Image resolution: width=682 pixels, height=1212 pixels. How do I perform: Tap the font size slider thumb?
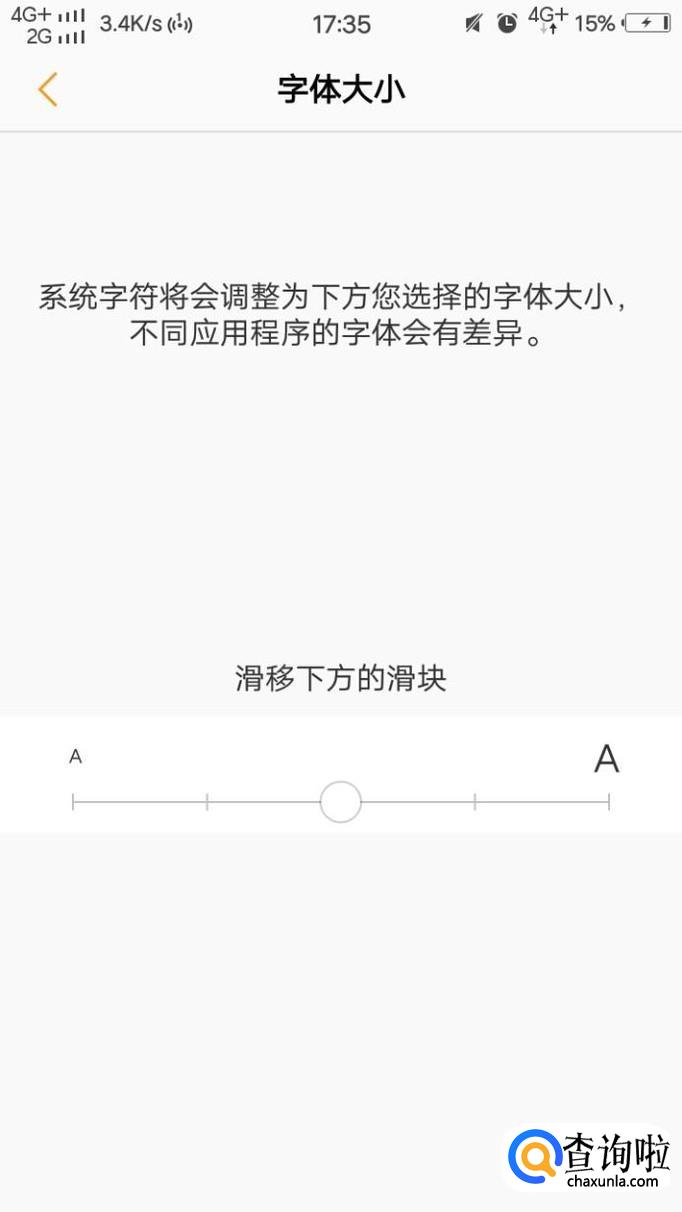tap(340, 801)
